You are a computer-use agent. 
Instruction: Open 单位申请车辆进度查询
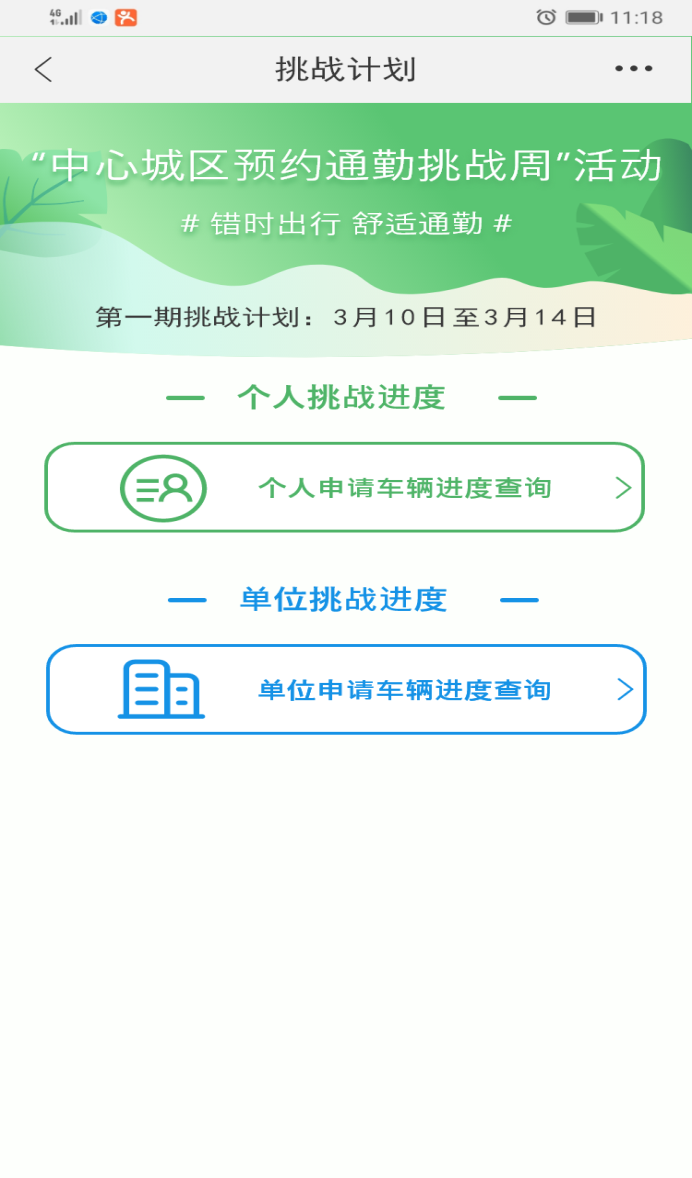coord(346,690)
